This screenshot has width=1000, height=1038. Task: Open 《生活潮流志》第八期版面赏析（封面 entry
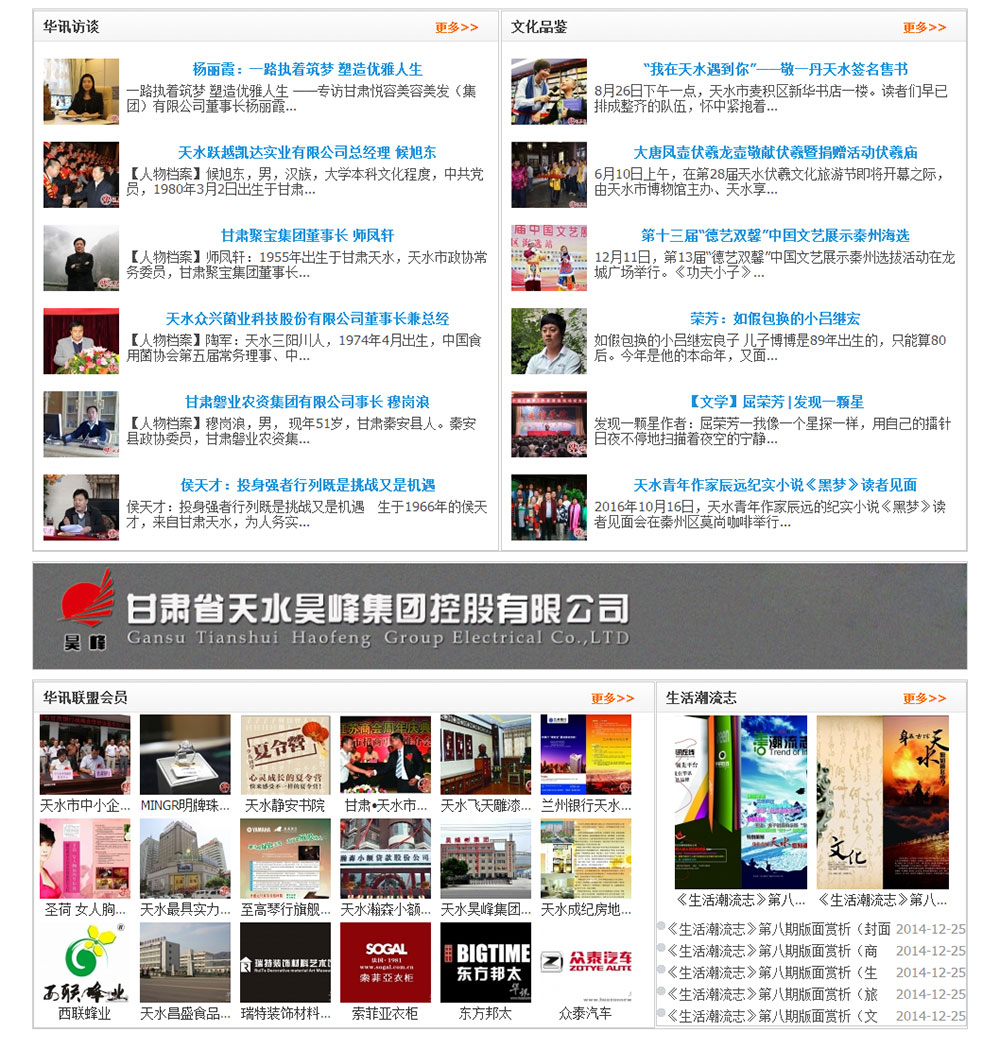click(778, 928)
